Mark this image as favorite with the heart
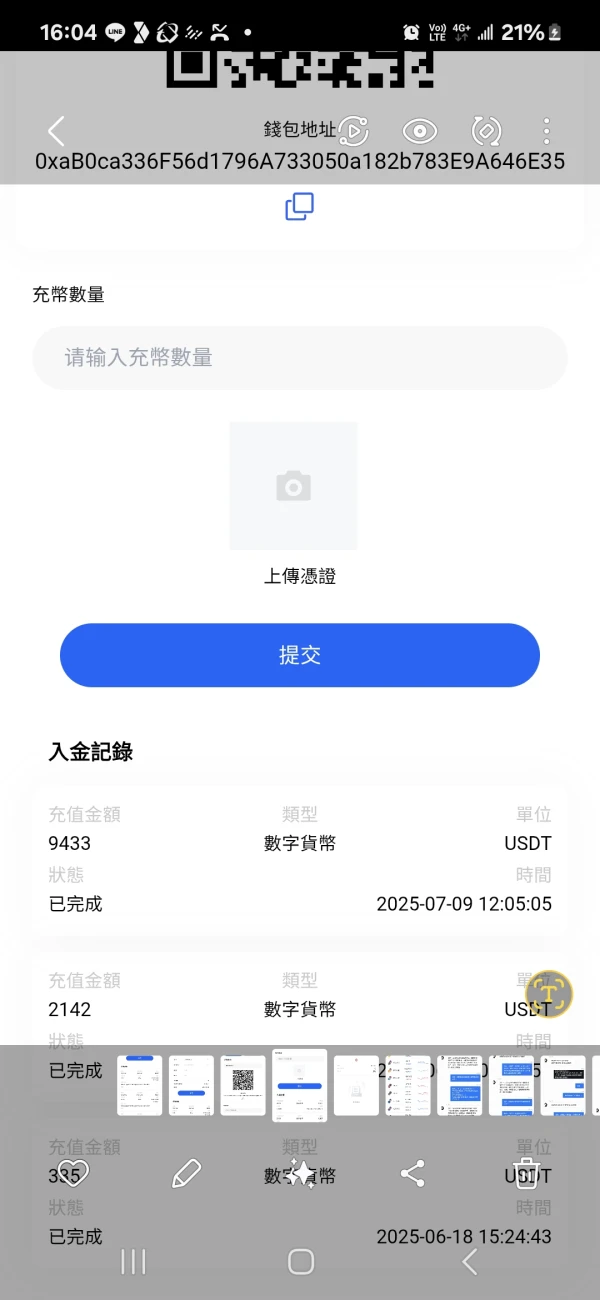 (x=69, y=1173)
